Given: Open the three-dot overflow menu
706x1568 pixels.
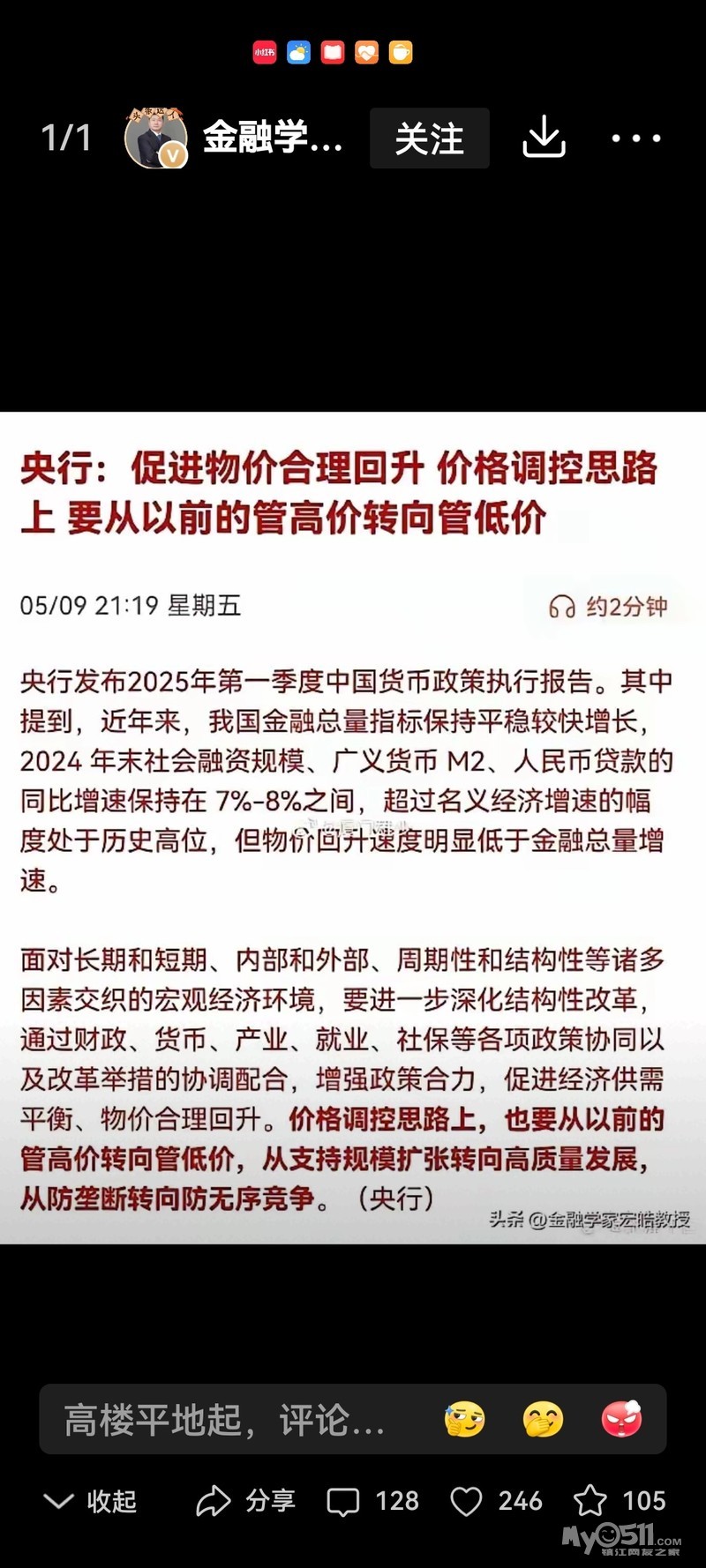Looking at the screenshot, I should (x=636, y=138).
